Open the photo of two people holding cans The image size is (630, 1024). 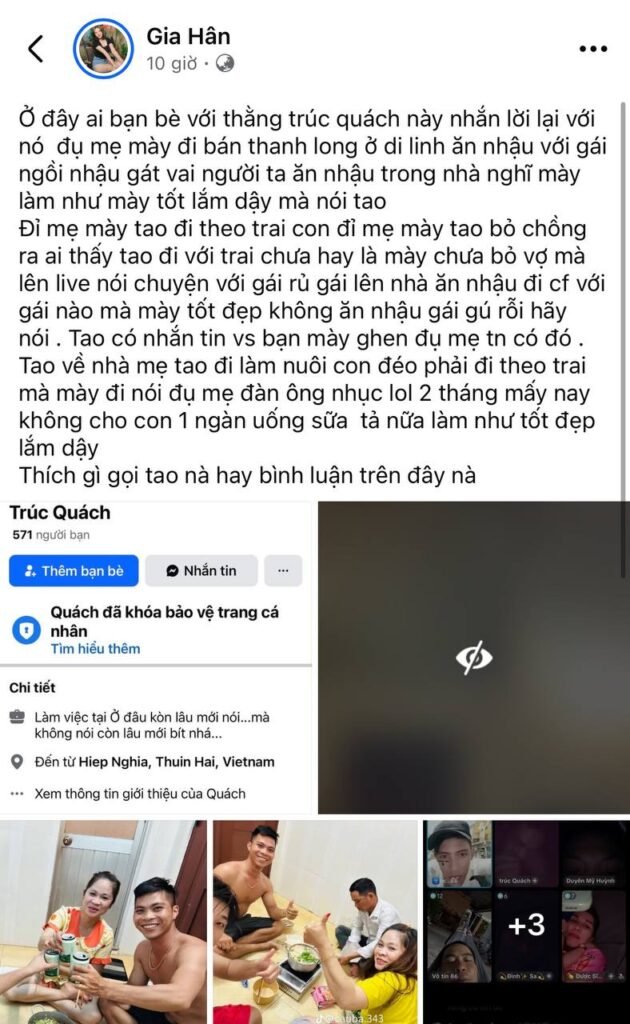tap(103, 921)
